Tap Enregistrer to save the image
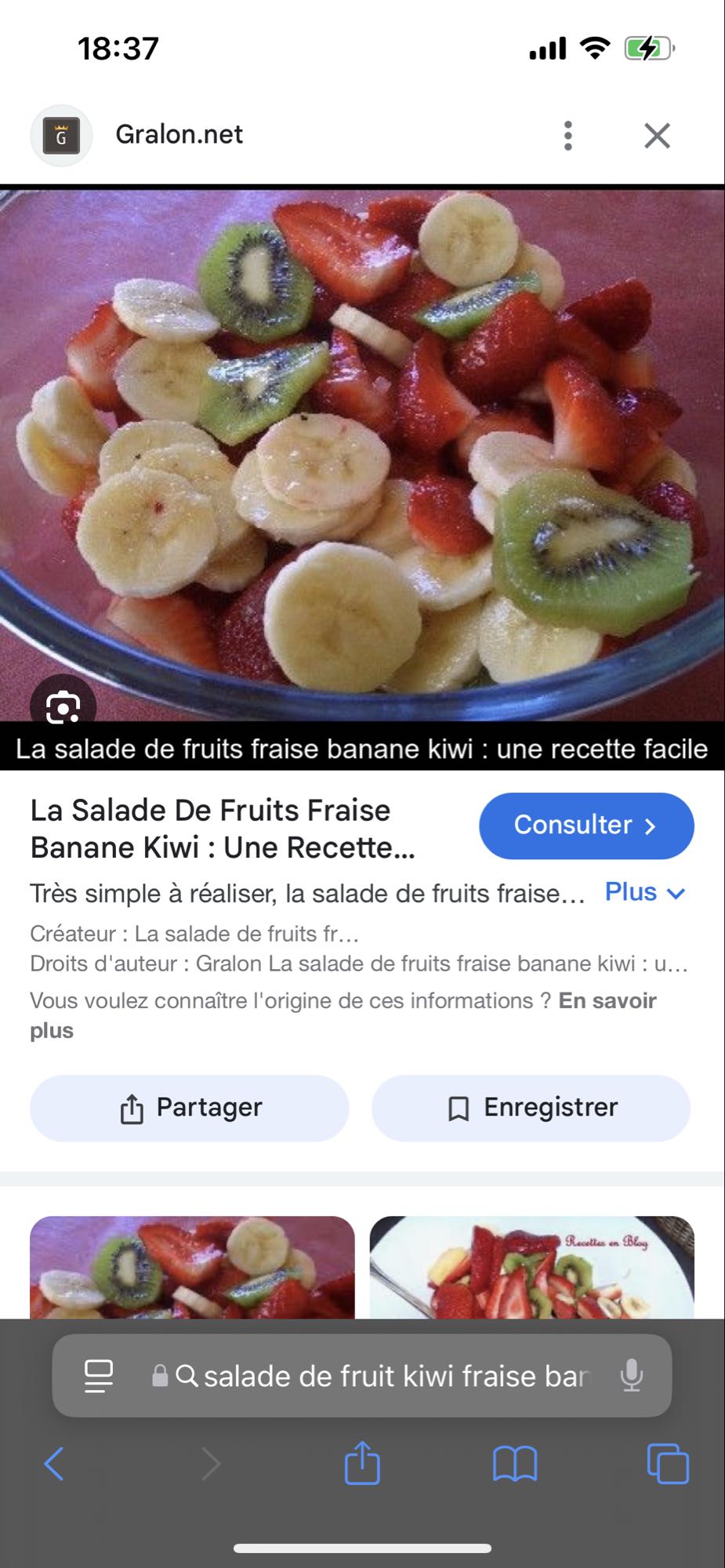Screen dimensions: 725x1568 pyautogui.click(x=531, y=1107)
